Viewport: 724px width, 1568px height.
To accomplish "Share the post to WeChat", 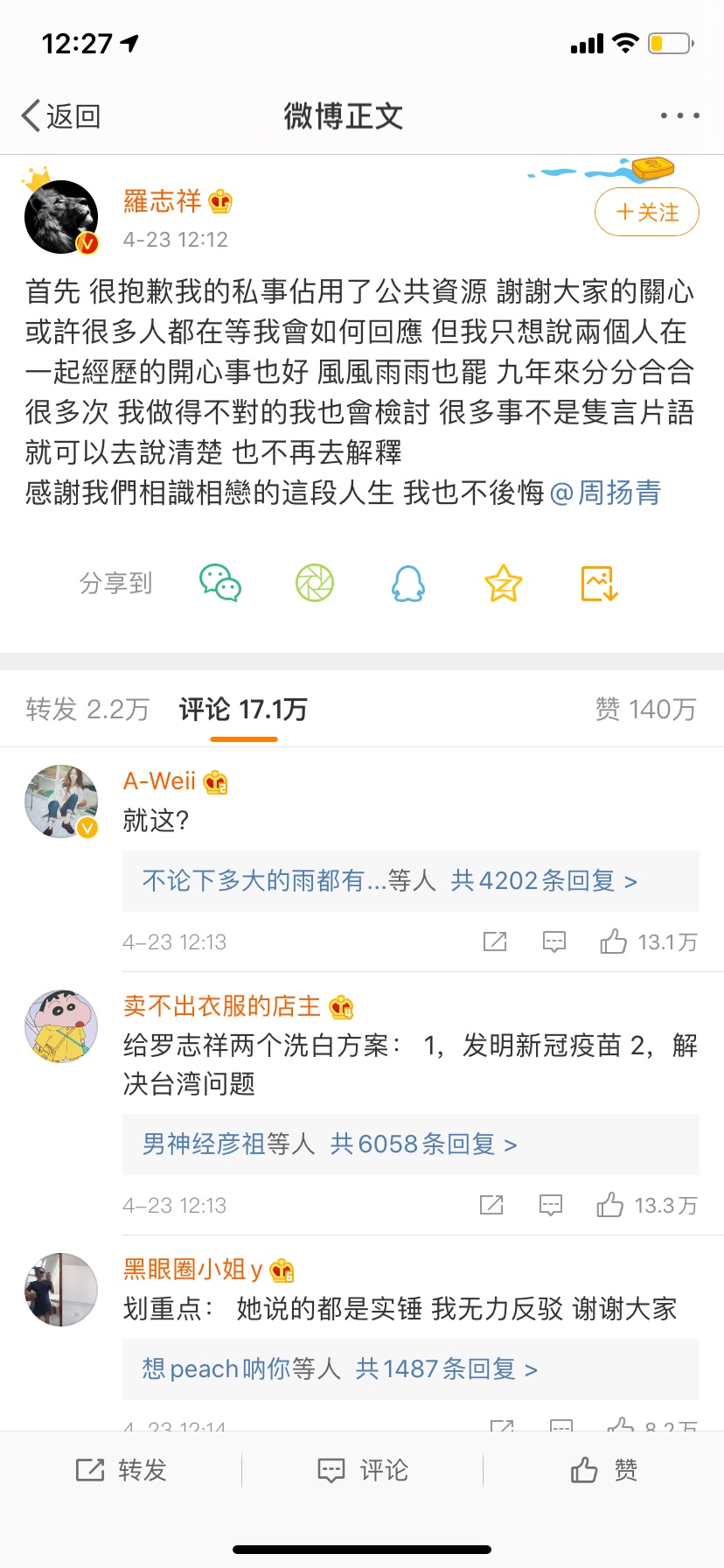I will click(220, 583).
